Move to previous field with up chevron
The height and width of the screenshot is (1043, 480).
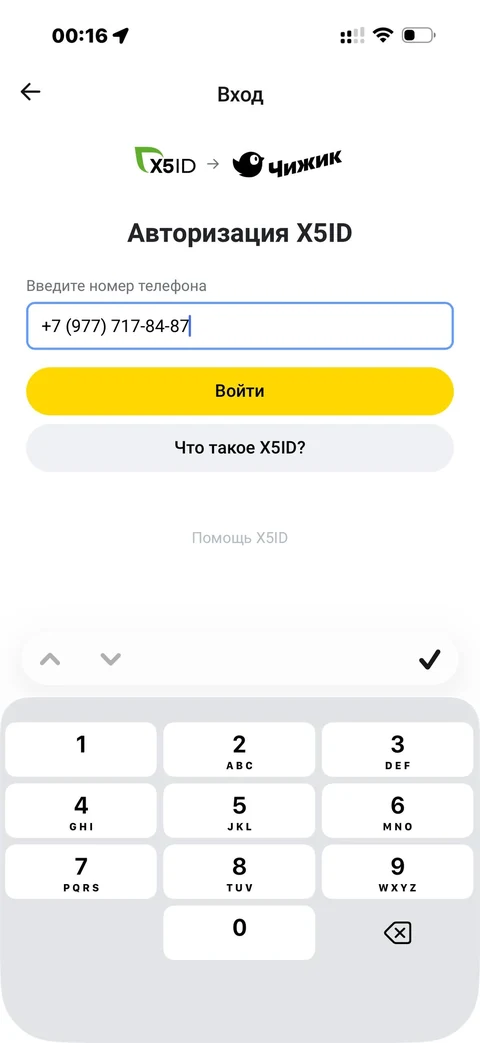click(x=50, y=659)
